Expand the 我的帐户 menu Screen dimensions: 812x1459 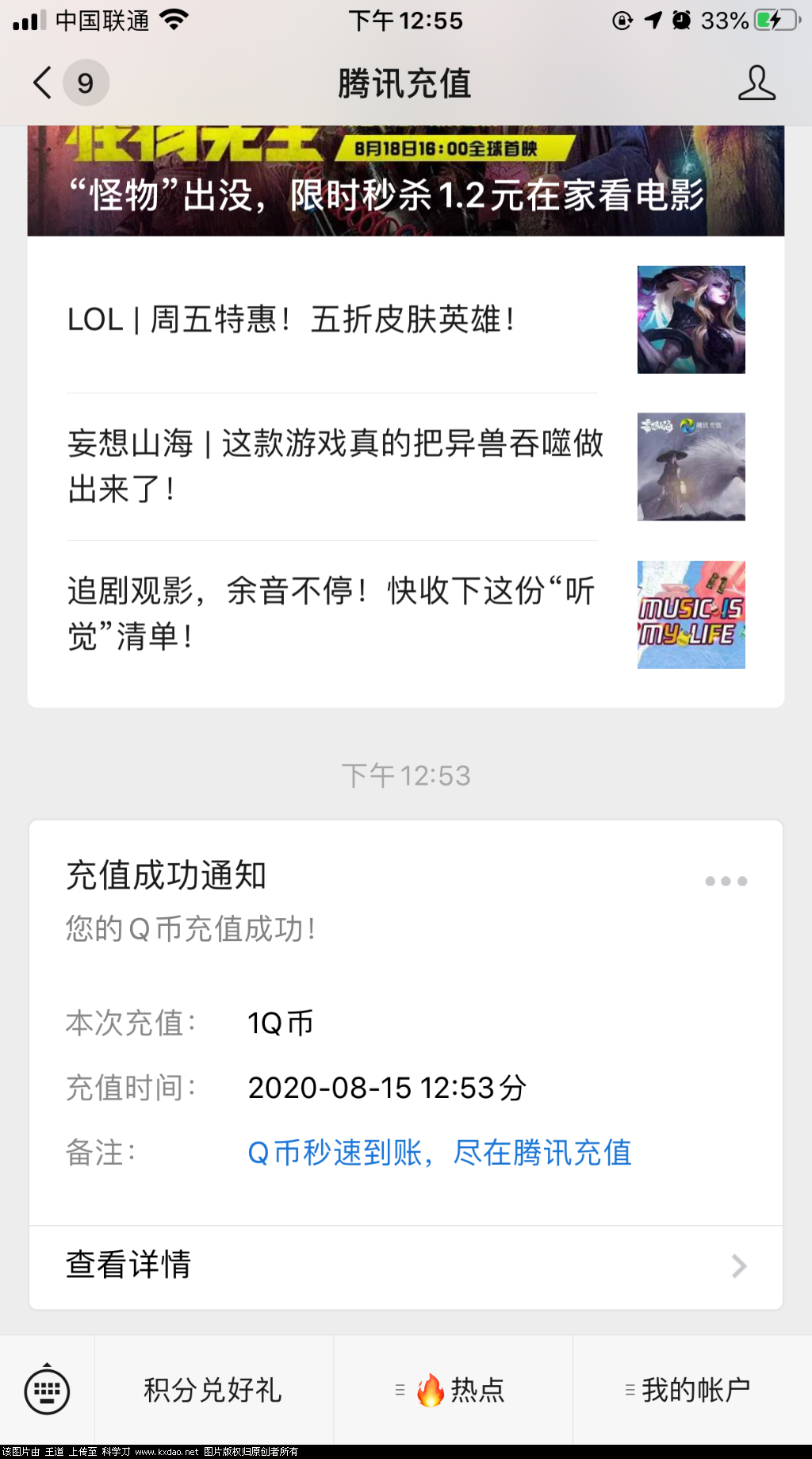click(691, 1390)
